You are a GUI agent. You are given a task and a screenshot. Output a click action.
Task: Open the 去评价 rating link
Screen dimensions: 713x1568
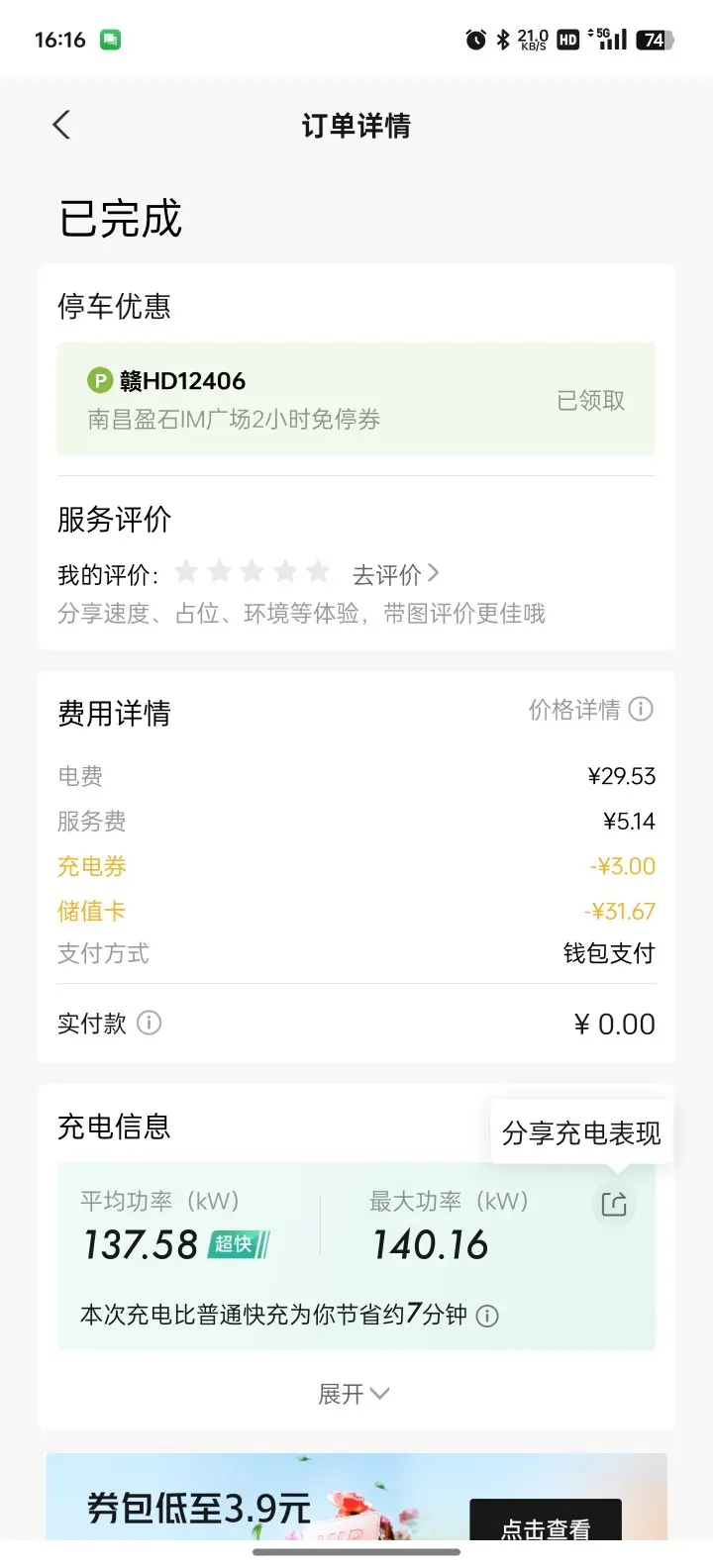pyautogui.click(x=395, y=574)
